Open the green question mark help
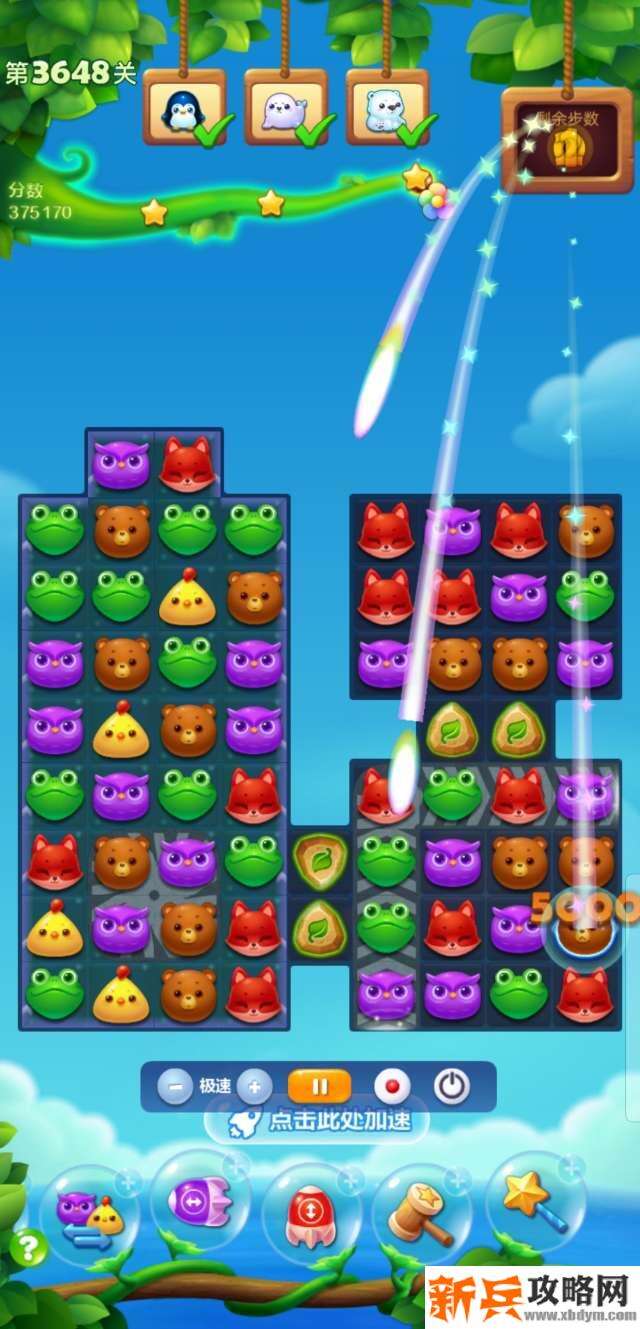This screenshot has height=1329, width=640. click(x=28, y=1248)
